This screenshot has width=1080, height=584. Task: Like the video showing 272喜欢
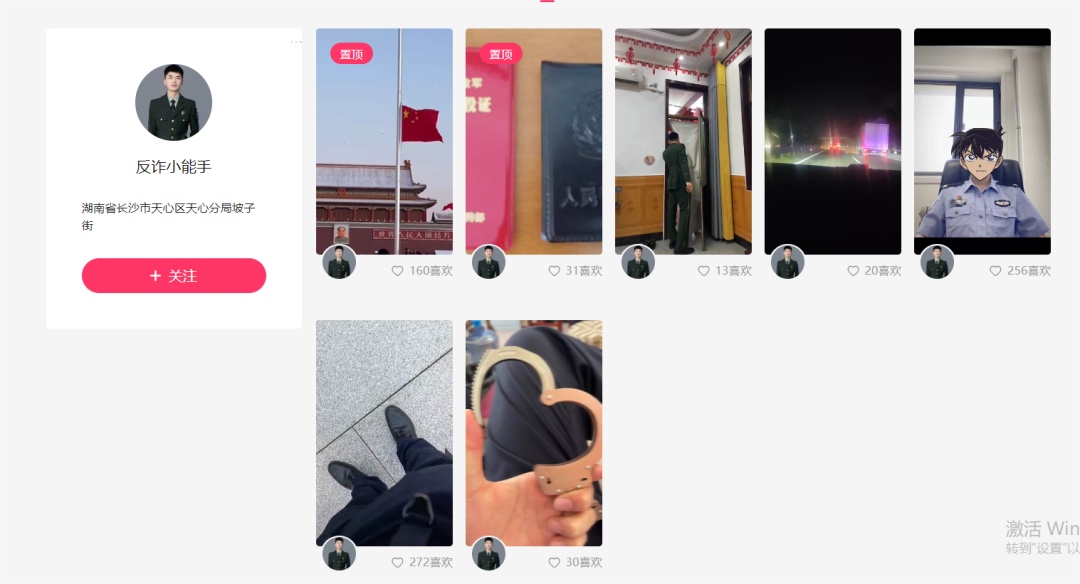[x=397, y=563]
